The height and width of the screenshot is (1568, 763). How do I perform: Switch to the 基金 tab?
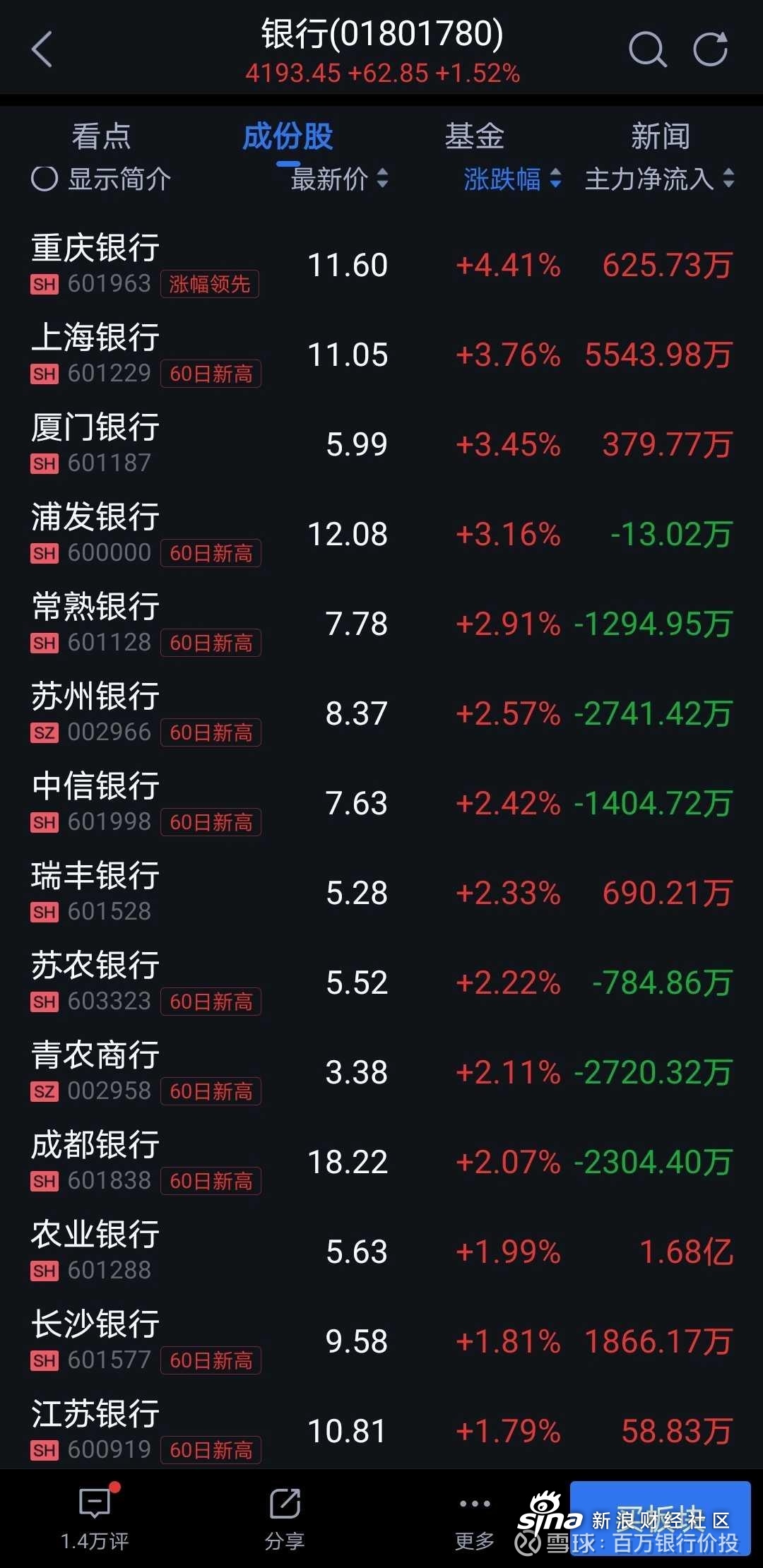[x=474, y=136]
